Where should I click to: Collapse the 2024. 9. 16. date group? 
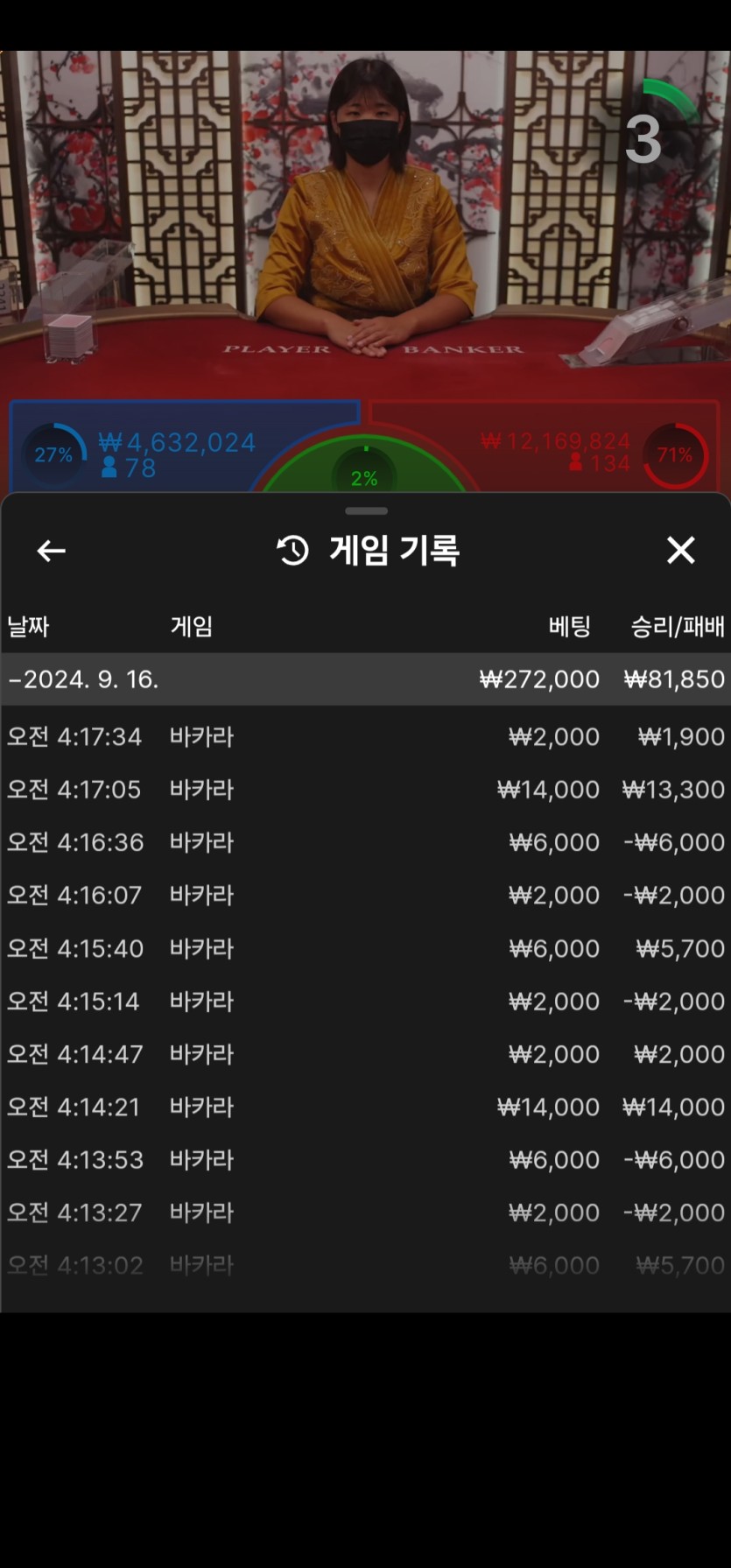coord(83,679)
